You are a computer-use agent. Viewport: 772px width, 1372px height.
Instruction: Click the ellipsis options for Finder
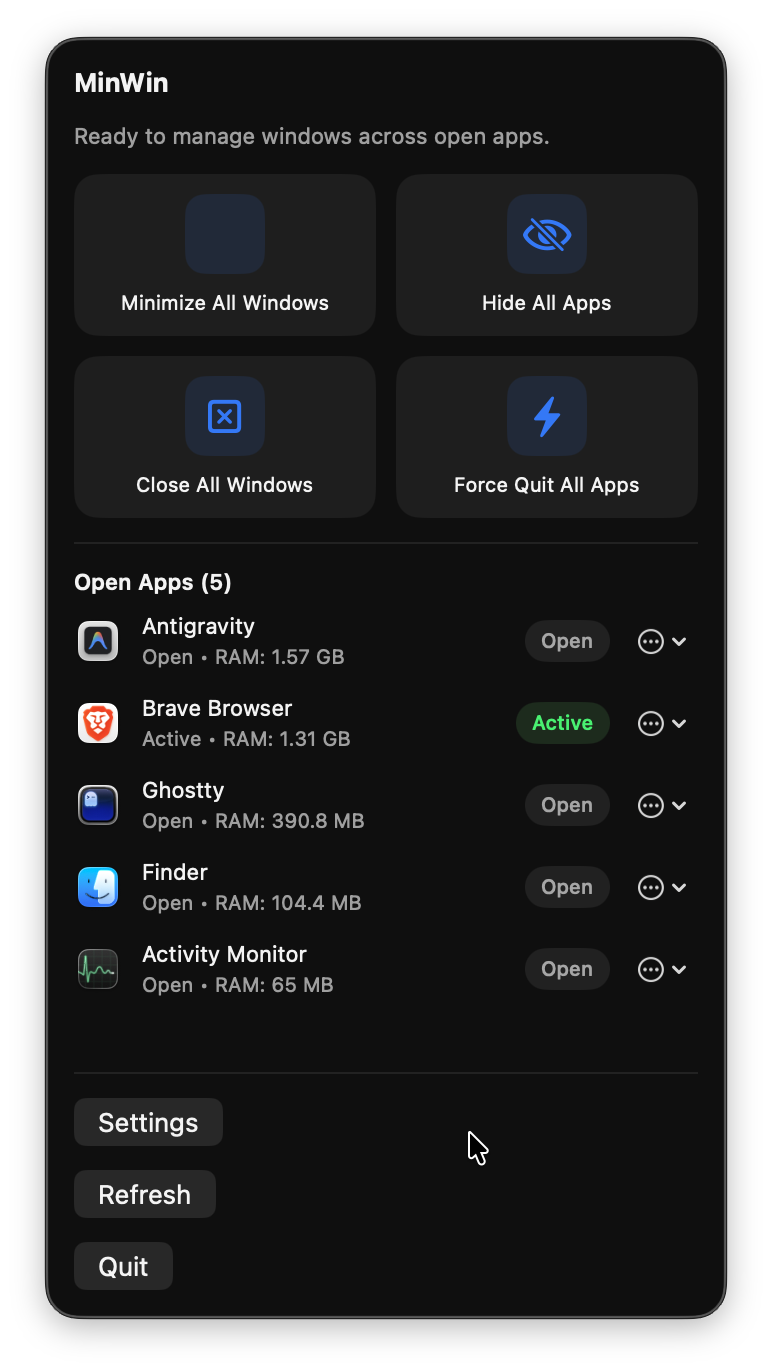[x=651, y=887]
